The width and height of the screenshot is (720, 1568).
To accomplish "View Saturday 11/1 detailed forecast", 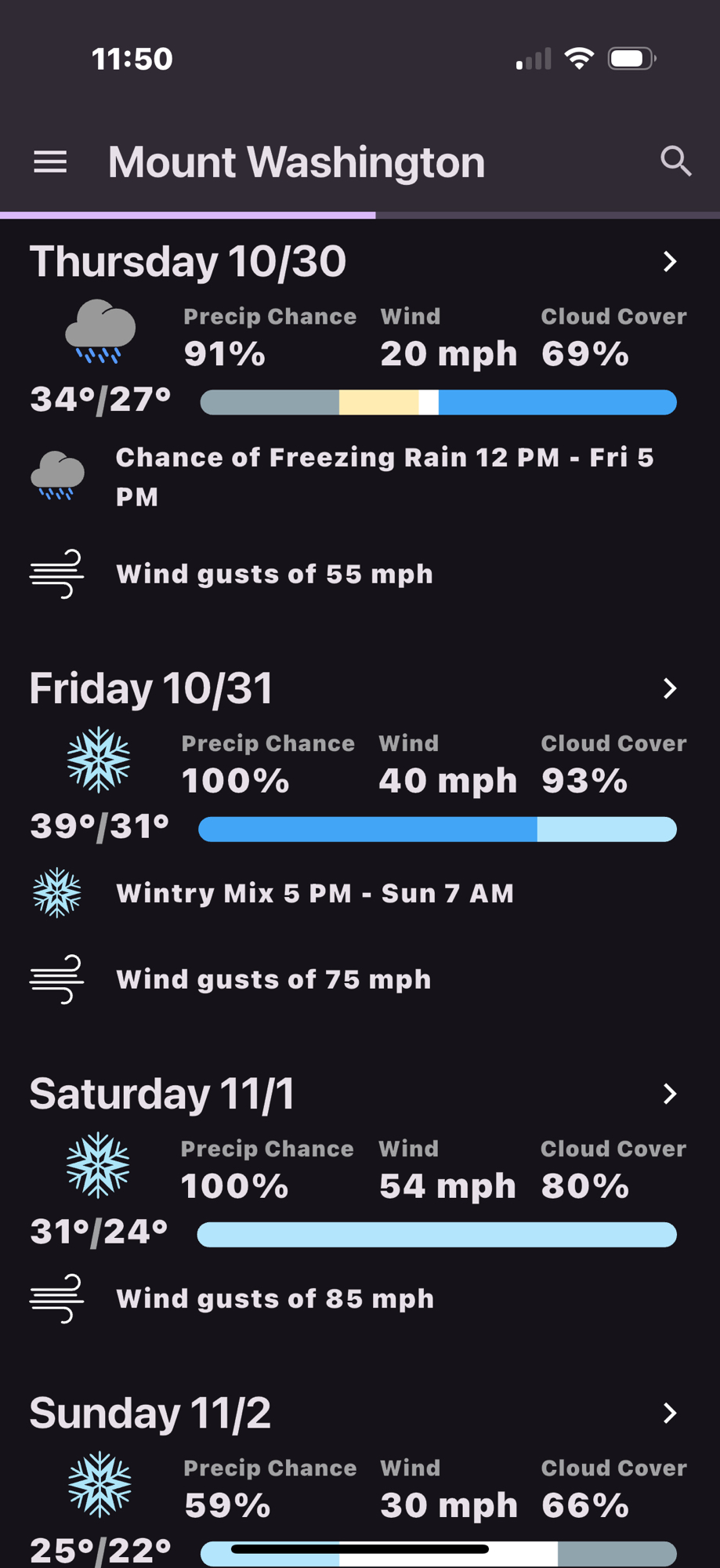I will pyautogui.click(x=669, y=1094).
